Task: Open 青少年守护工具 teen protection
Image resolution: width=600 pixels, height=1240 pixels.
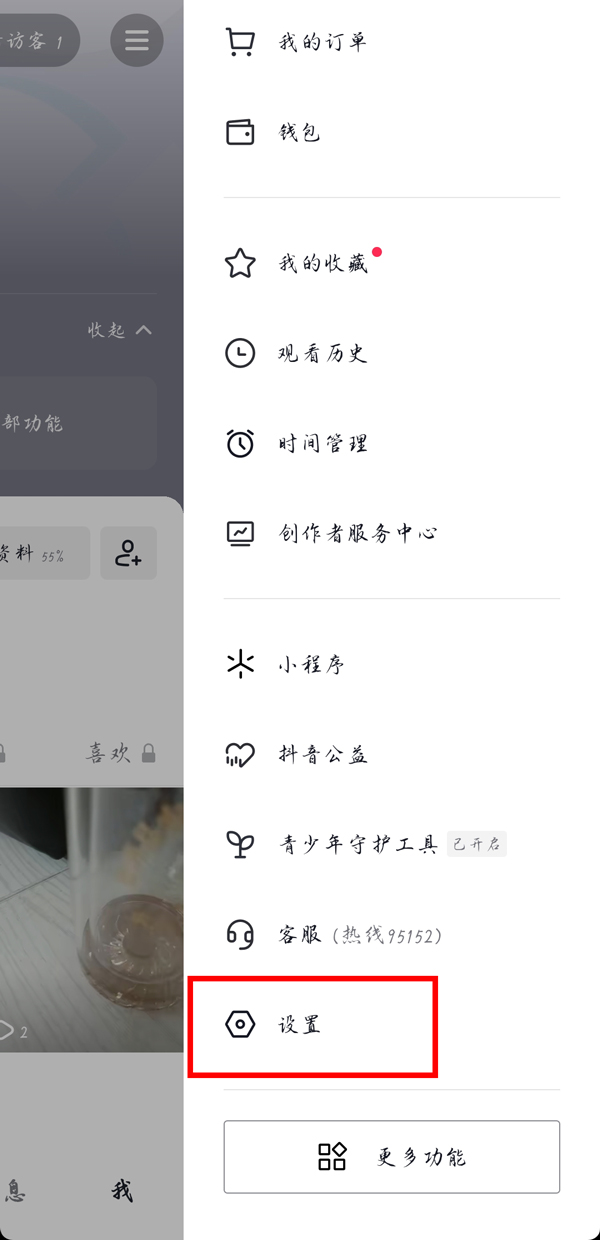Action: point(356,845)
